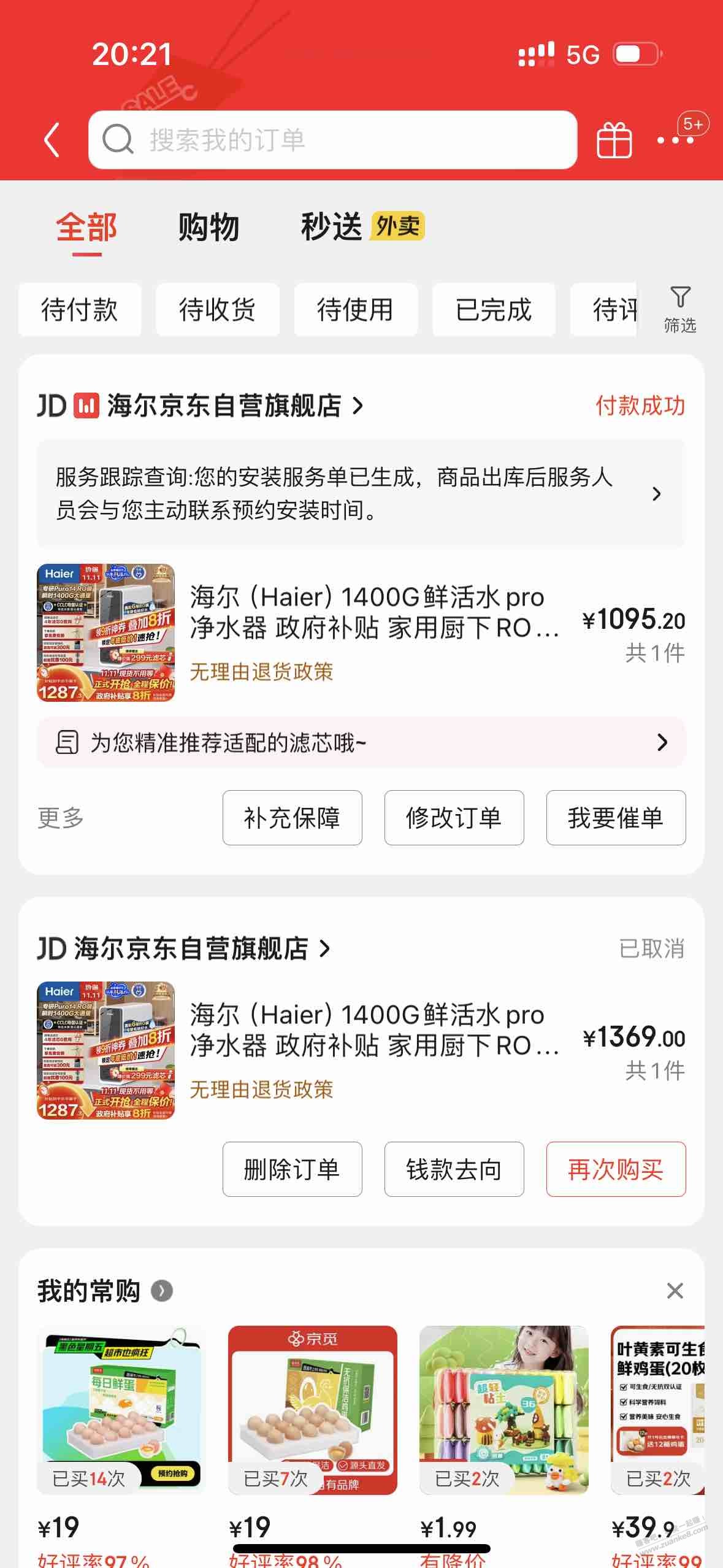
Task: Delete the cancelled order with 删除订单
Action: click(x=292, y=1169)
